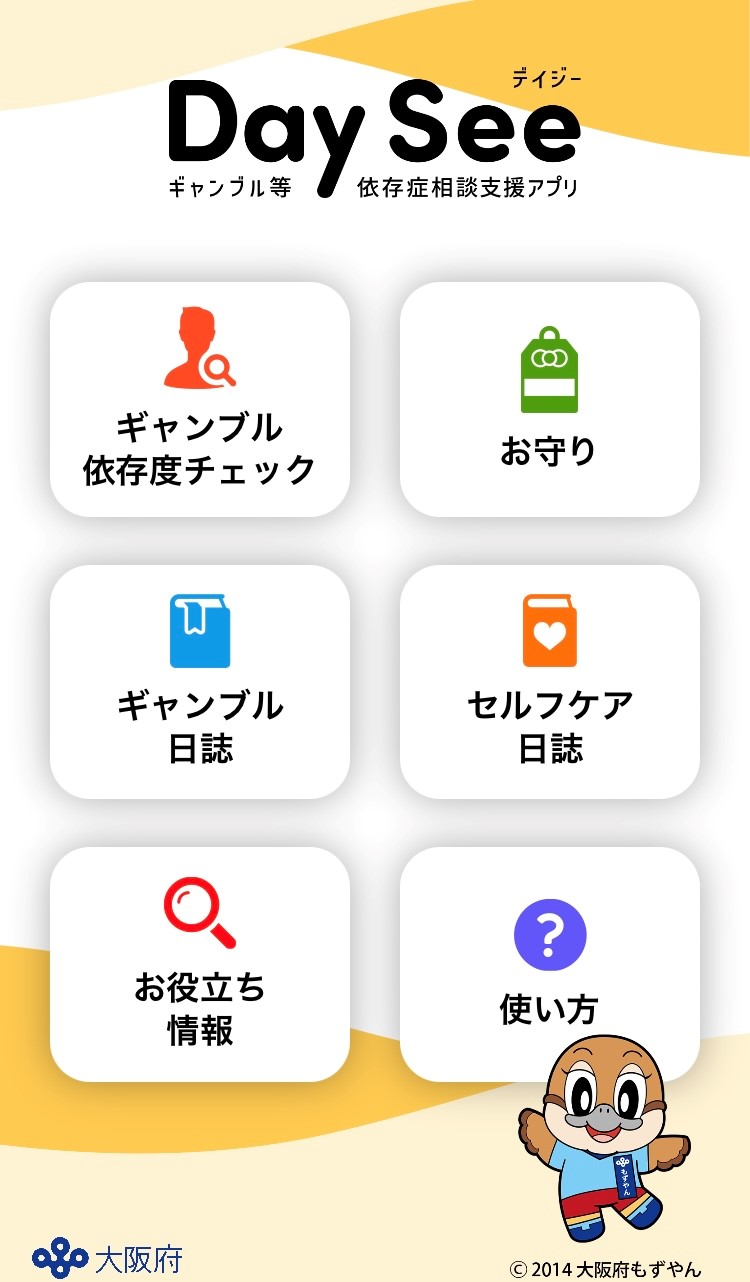
Task: Open ギャンブル依存度チェック from its card
Action: tap(199, 399)
